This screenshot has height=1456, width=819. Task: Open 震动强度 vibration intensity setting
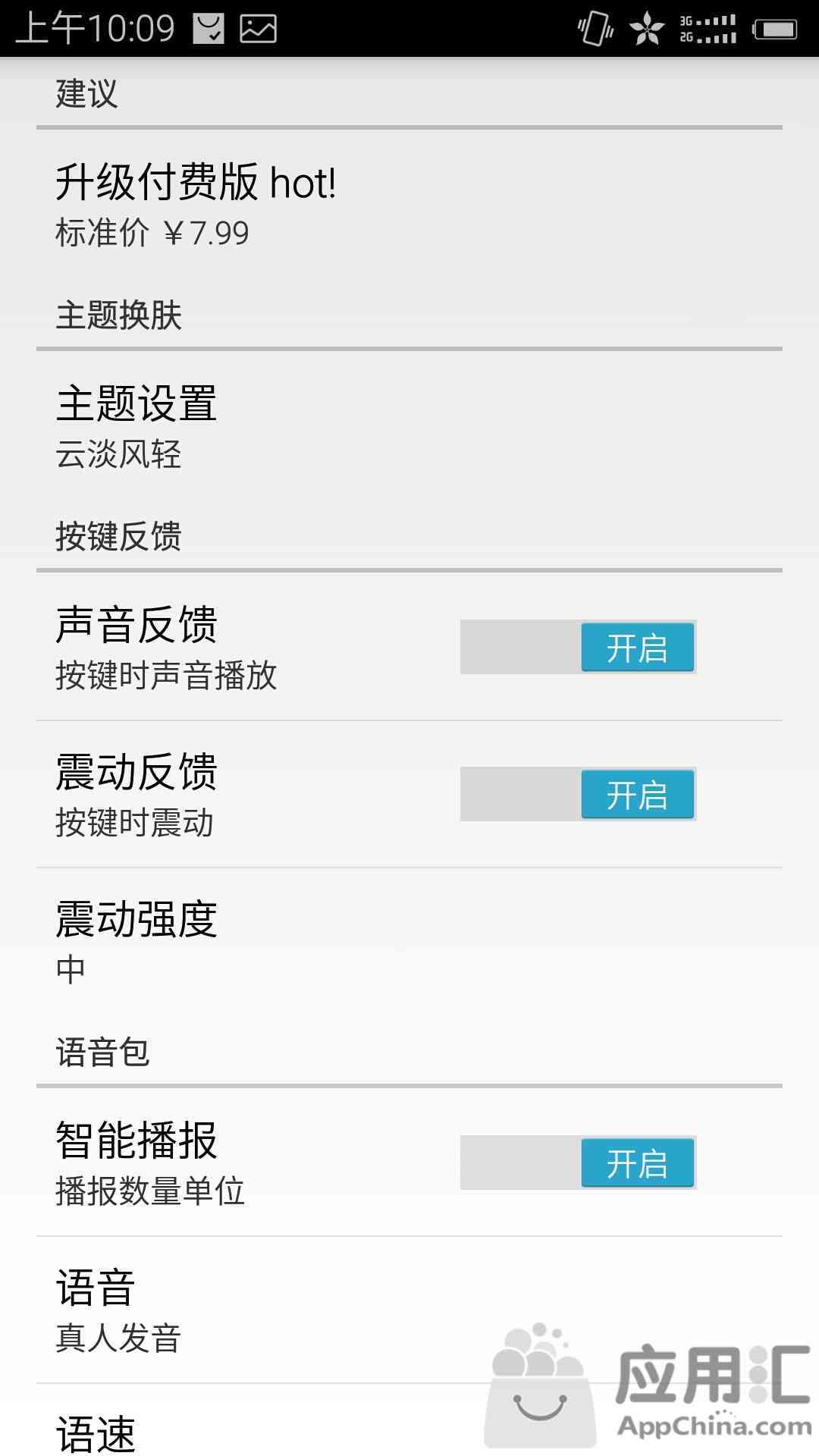click(x=409, y=941)
